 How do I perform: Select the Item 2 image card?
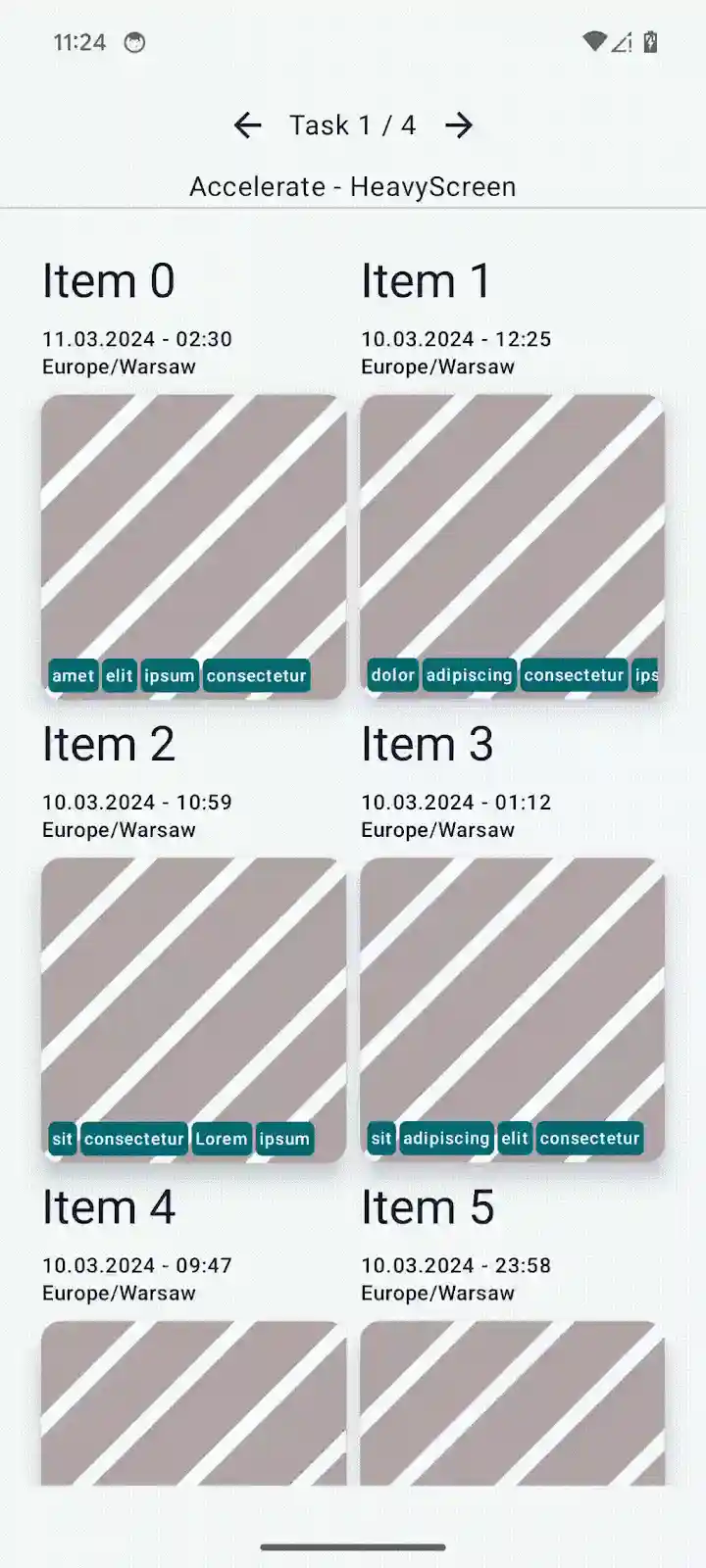[193, 992]
